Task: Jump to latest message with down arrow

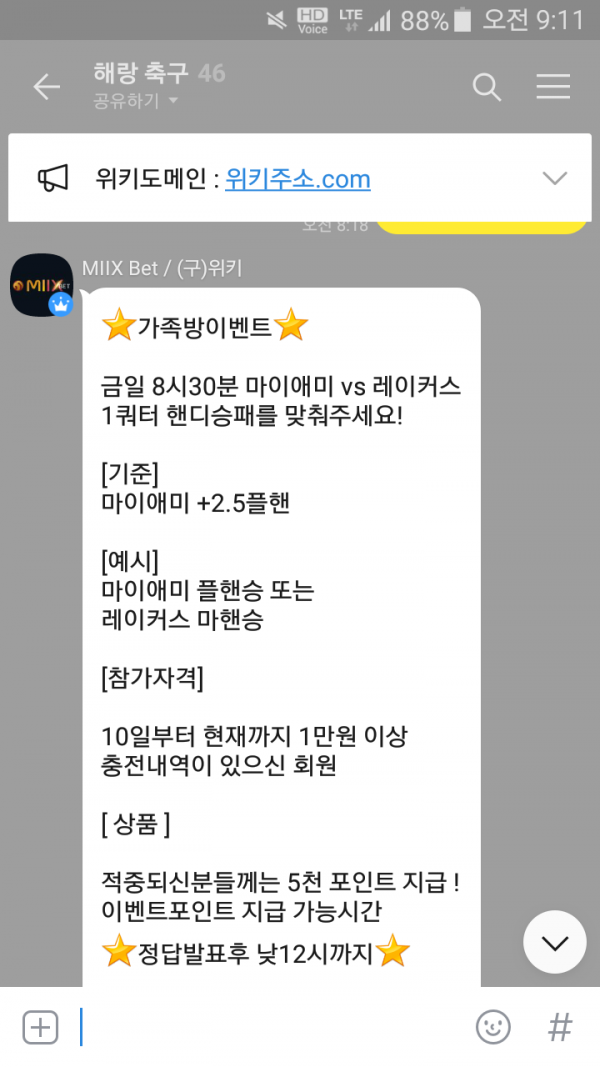Action: 554,942
